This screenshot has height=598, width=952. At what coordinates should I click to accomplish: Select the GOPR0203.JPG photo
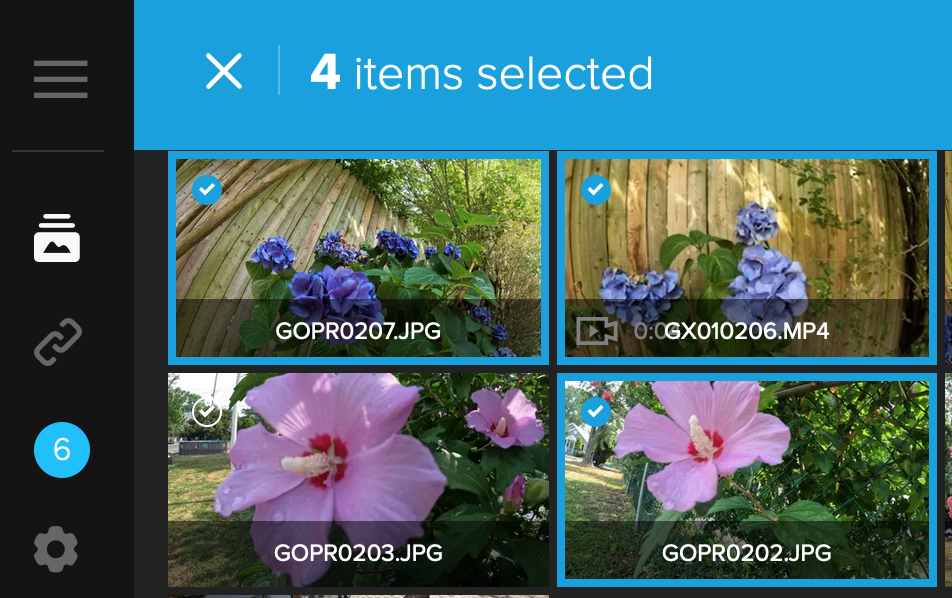[x=207, y=411]
